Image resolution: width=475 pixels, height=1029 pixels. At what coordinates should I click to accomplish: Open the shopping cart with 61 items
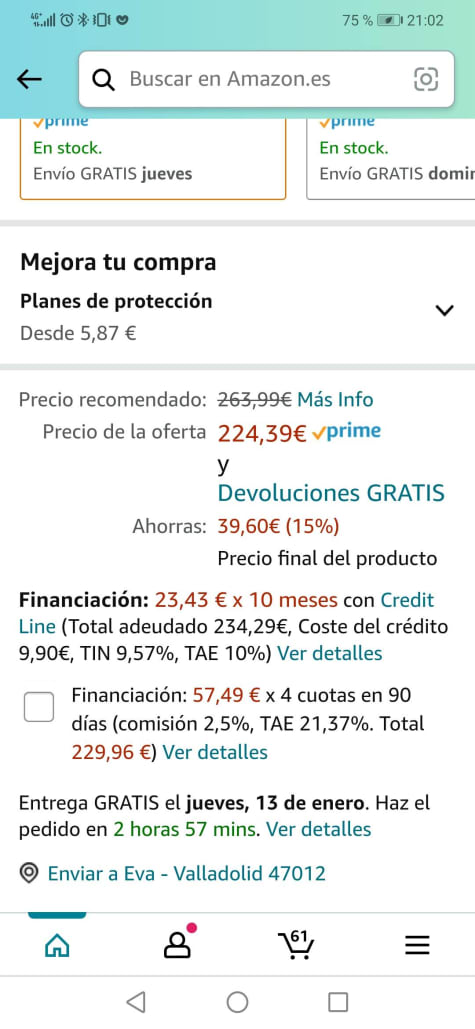(296, 944)
